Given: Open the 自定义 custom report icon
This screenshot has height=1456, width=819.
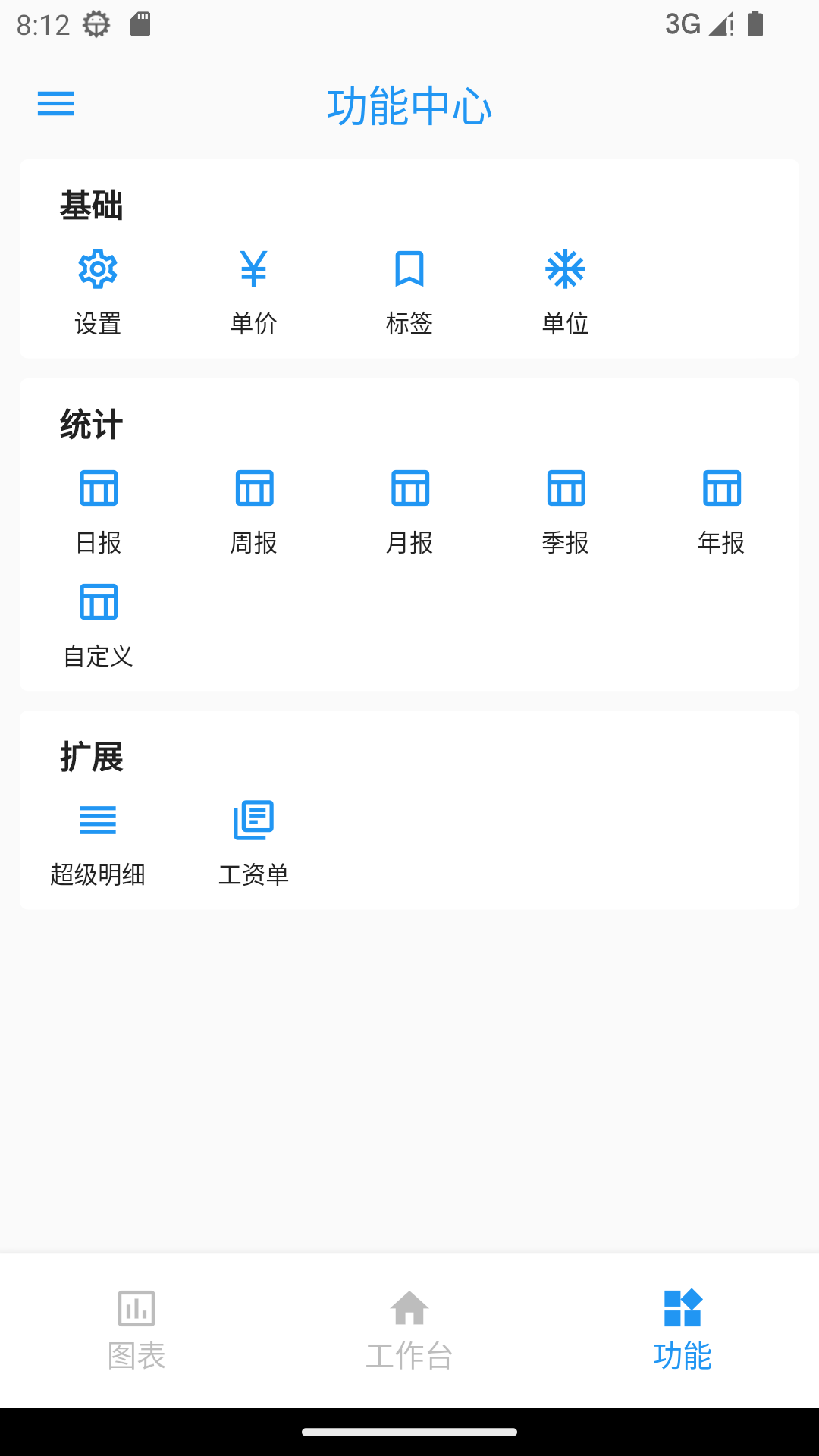Looking at the screenshot, I should pyautogui.click(x=97, y=601).
